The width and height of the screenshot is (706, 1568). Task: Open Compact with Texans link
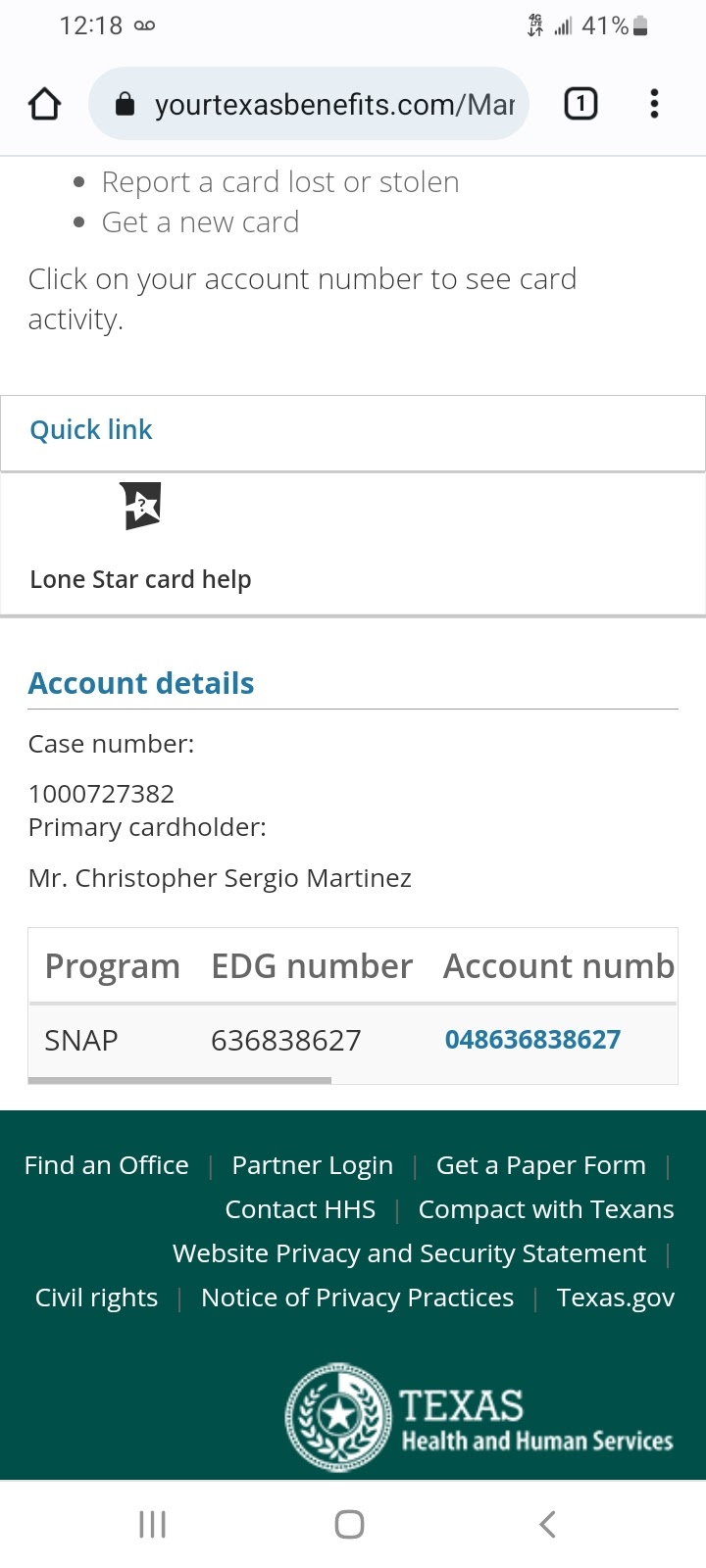546,1209
